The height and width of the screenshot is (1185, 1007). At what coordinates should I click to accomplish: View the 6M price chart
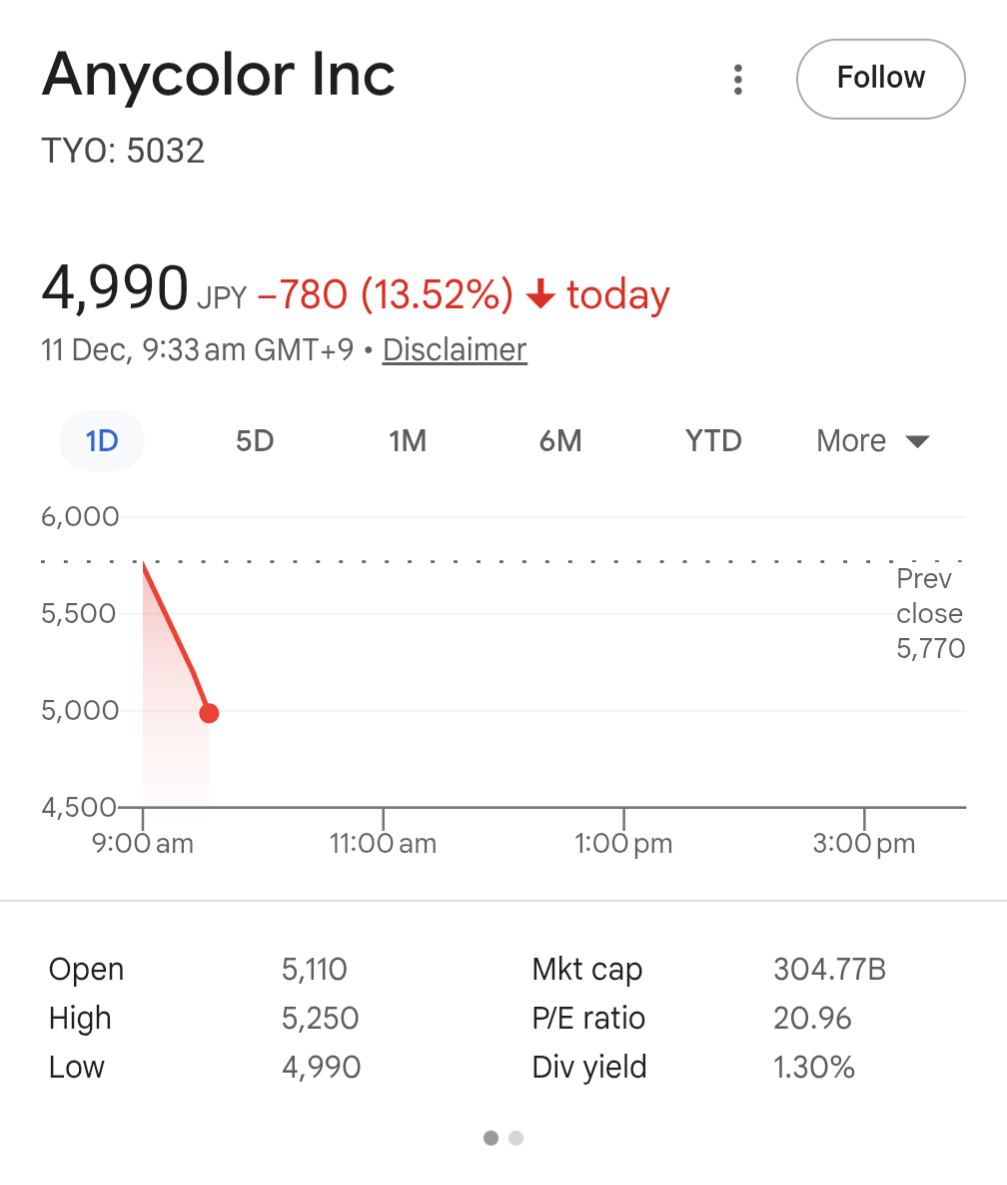click(560, 441)
